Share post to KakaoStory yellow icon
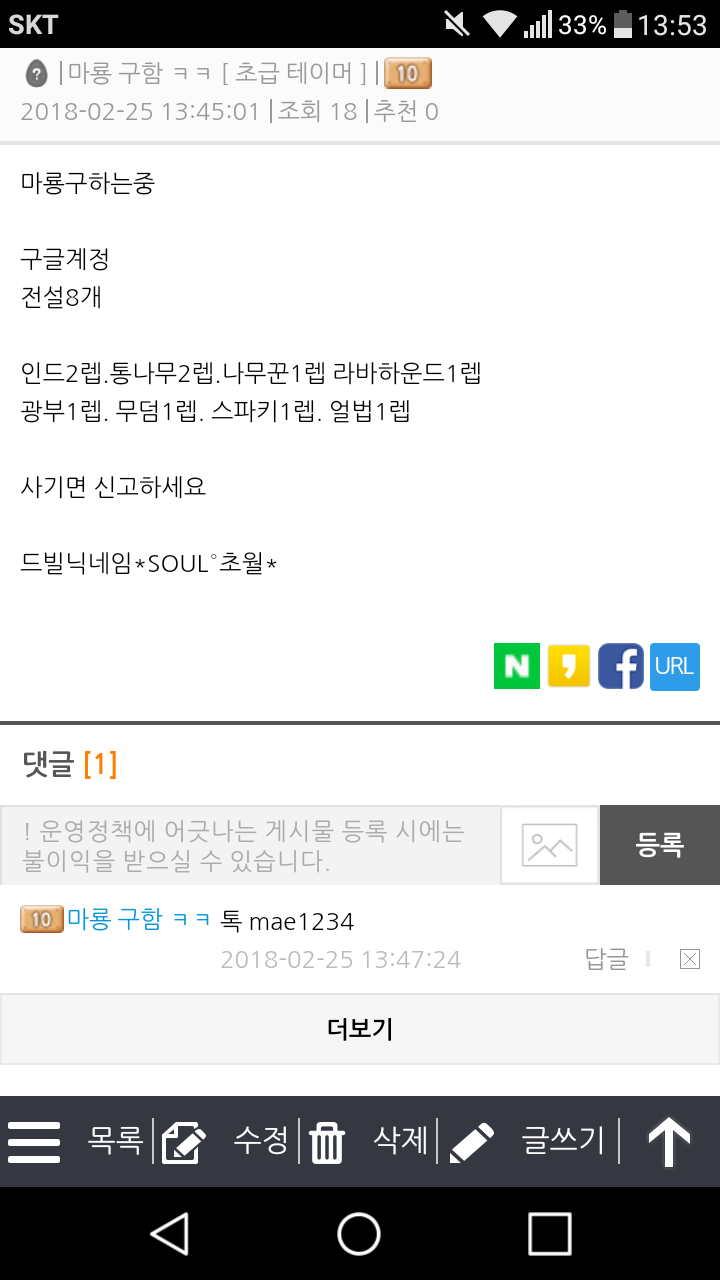Viewport: 720px width, 1280px height. (x=569, y=667)
